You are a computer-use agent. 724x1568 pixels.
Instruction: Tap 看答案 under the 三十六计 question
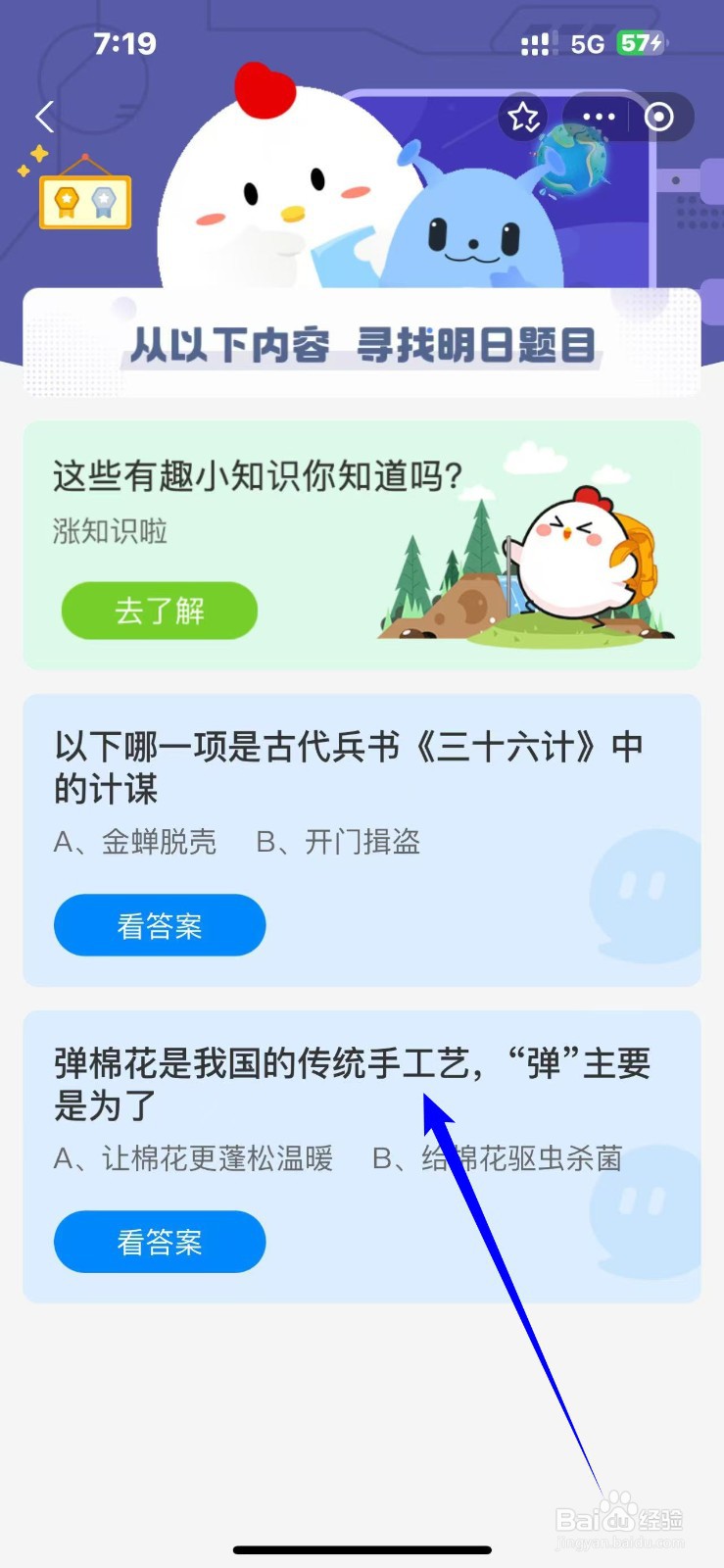pos(159,925)
